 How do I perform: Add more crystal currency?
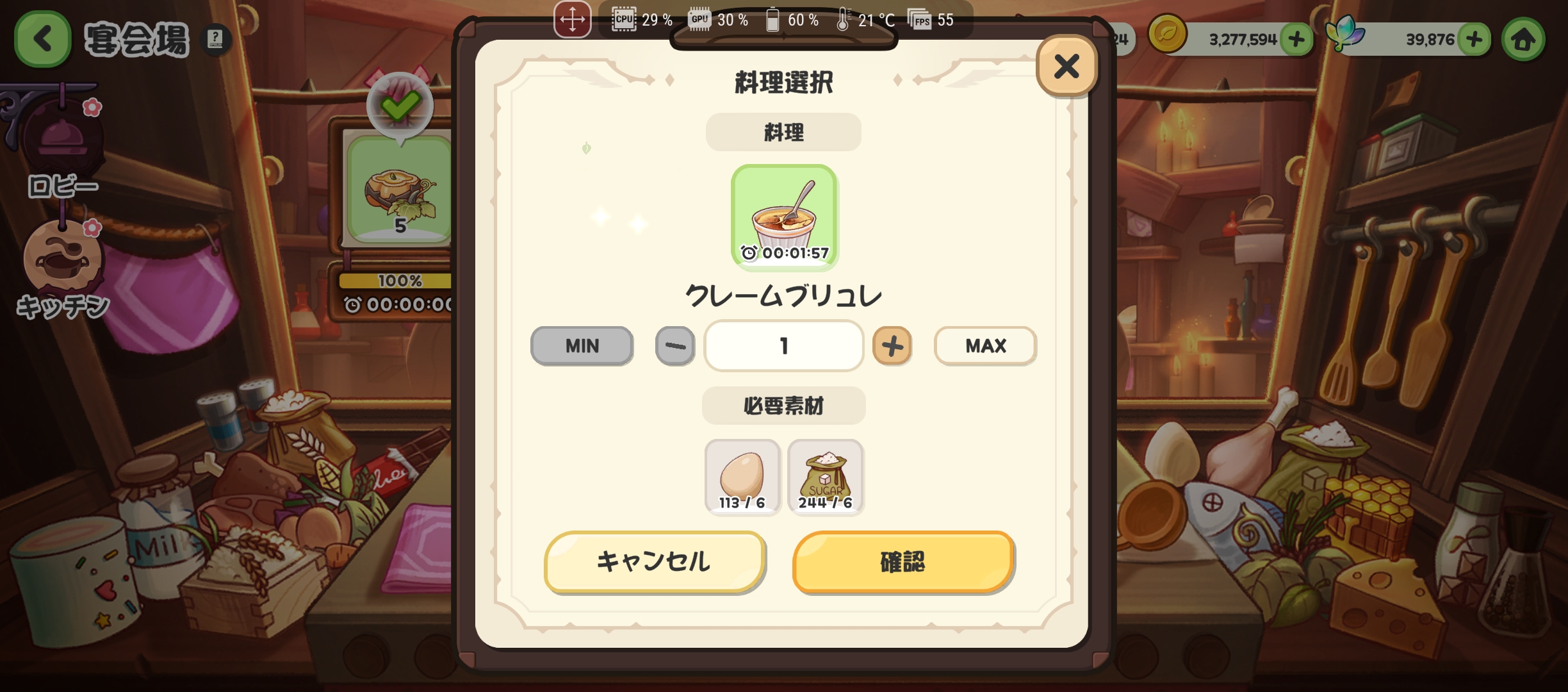point(1474,40)
